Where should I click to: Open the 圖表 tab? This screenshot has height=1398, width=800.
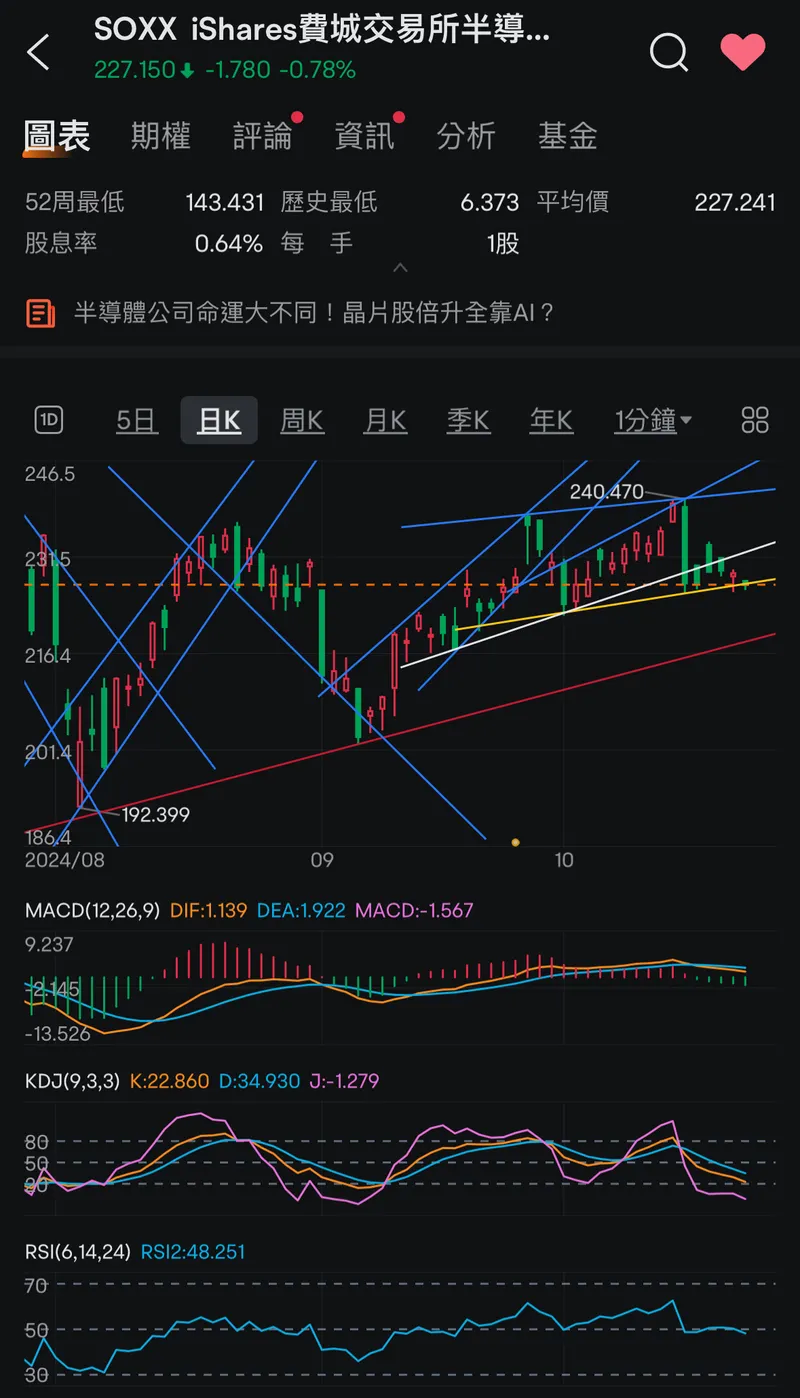[x=57, y=136]
